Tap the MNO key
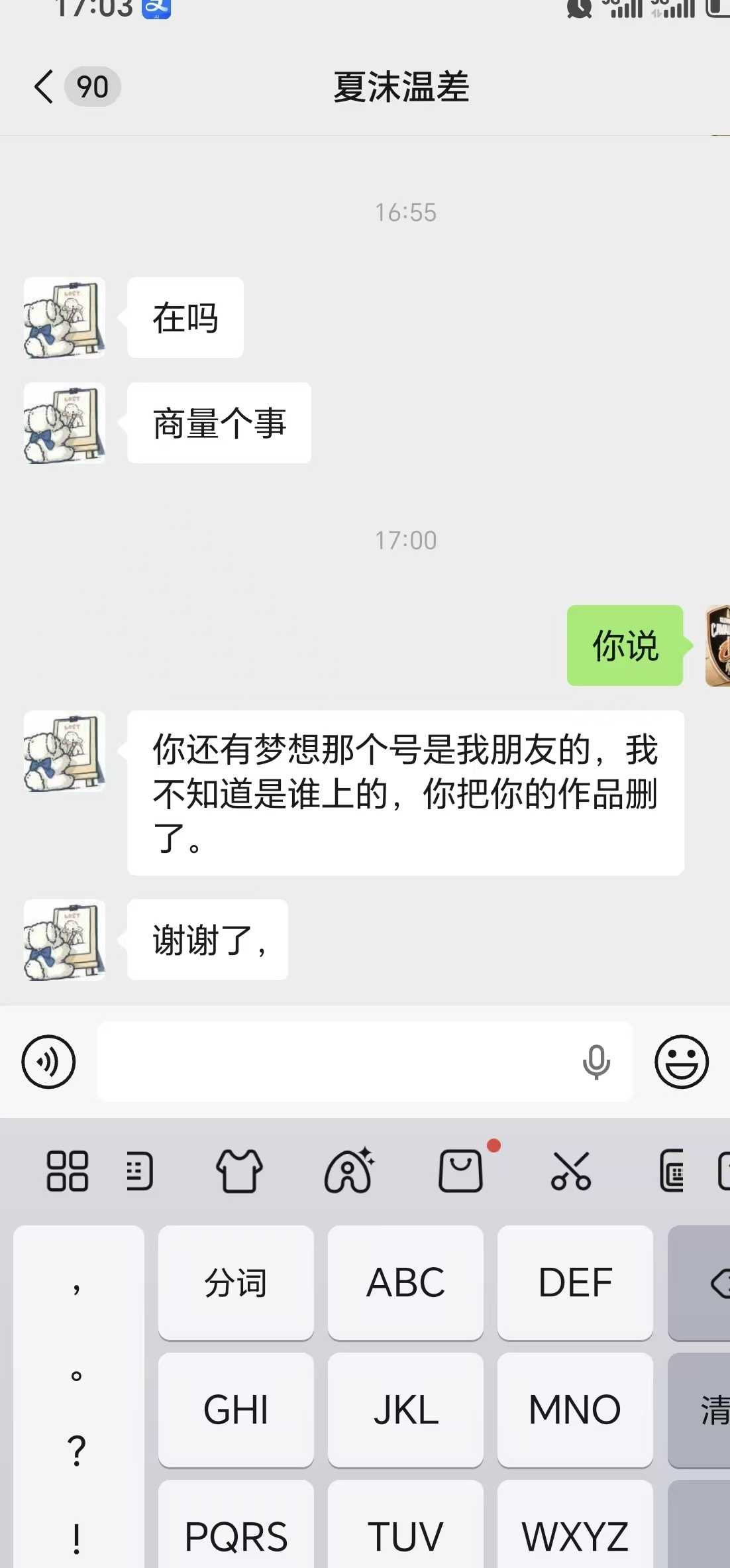Image resolution: width=730 pixels, height=1568 pixels. 575,1410
